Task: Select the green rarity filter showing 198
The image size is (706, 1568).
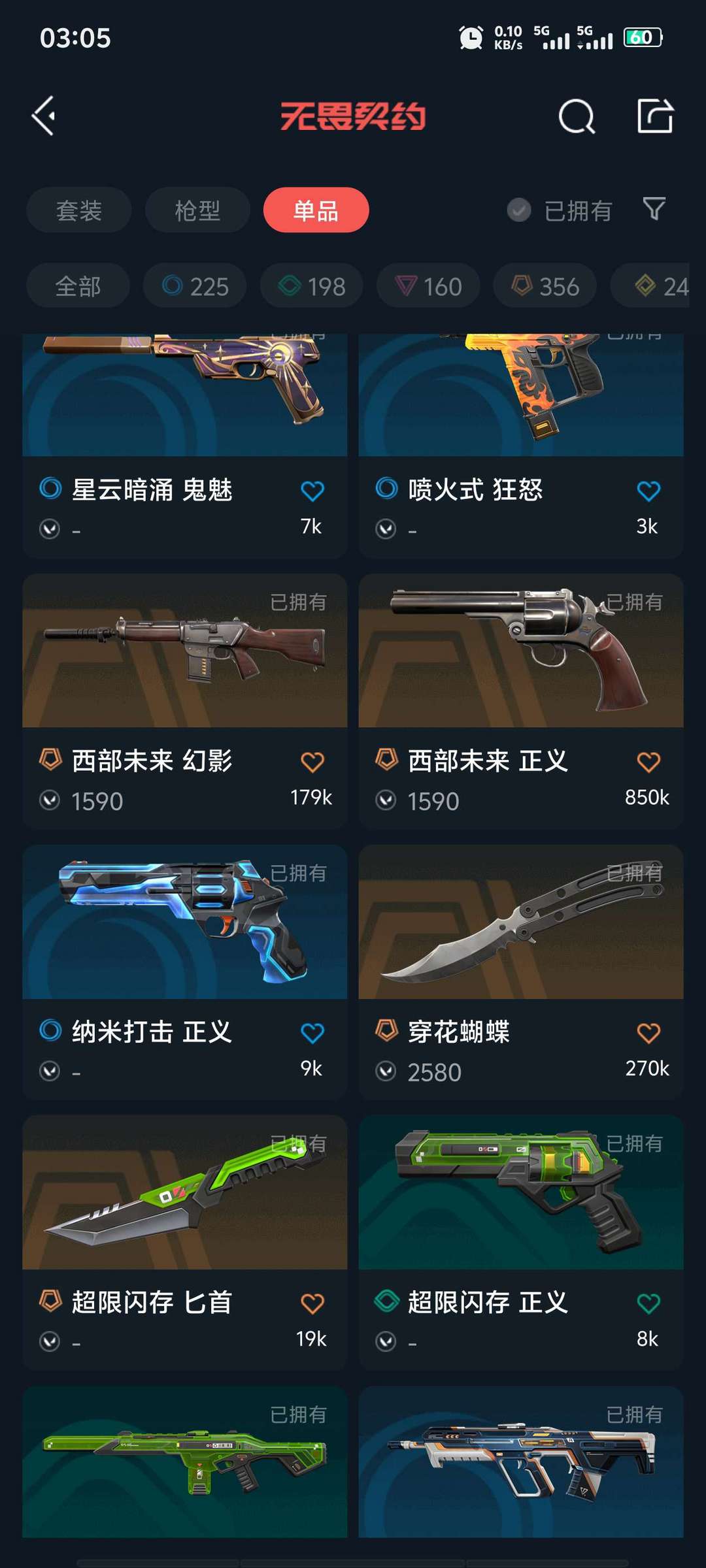Action: coord(311,286)
